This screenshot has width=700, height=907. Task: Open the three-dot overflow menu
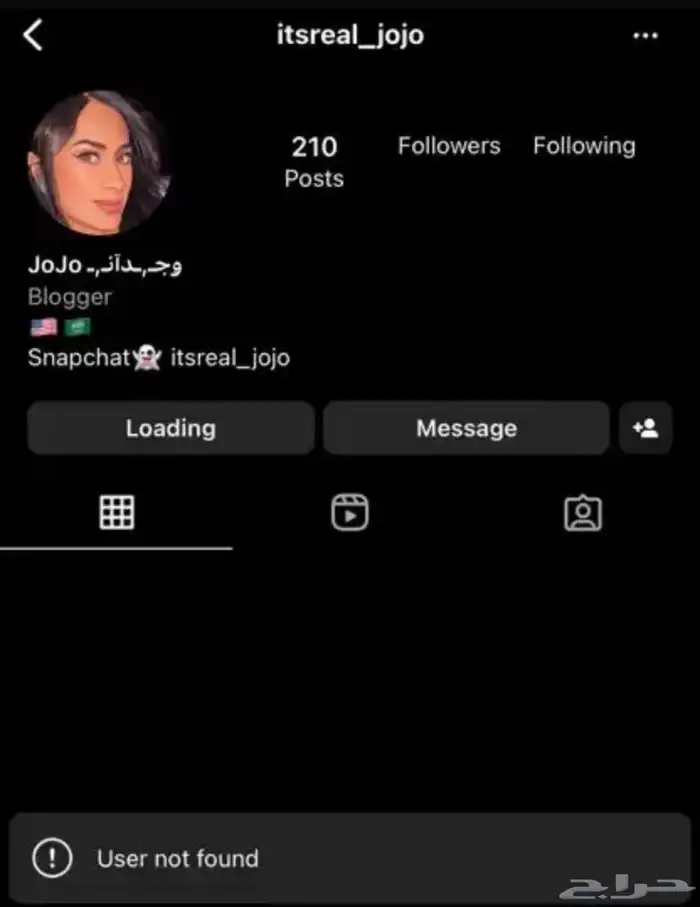click(646, 36)
